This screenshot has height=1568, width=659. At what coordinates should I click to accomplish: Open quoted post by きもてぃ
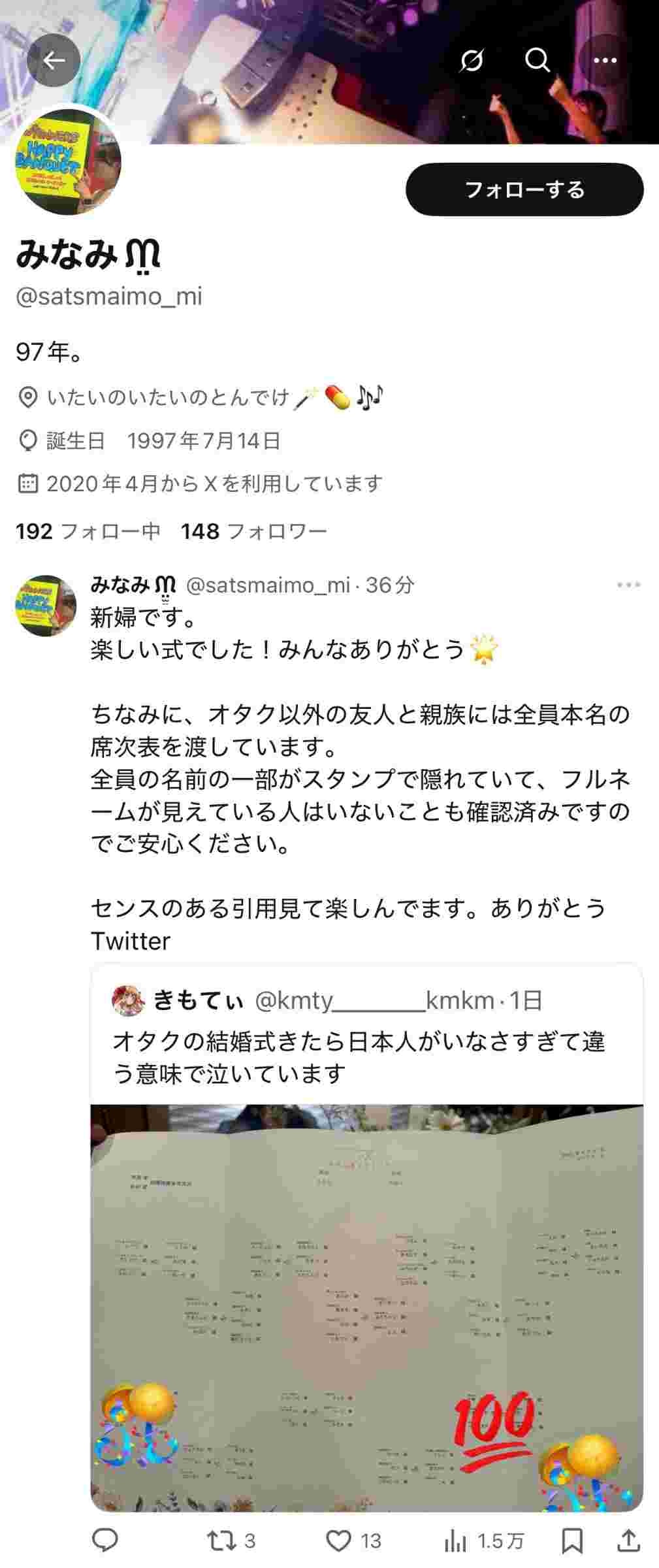[x=366, y=1039]
